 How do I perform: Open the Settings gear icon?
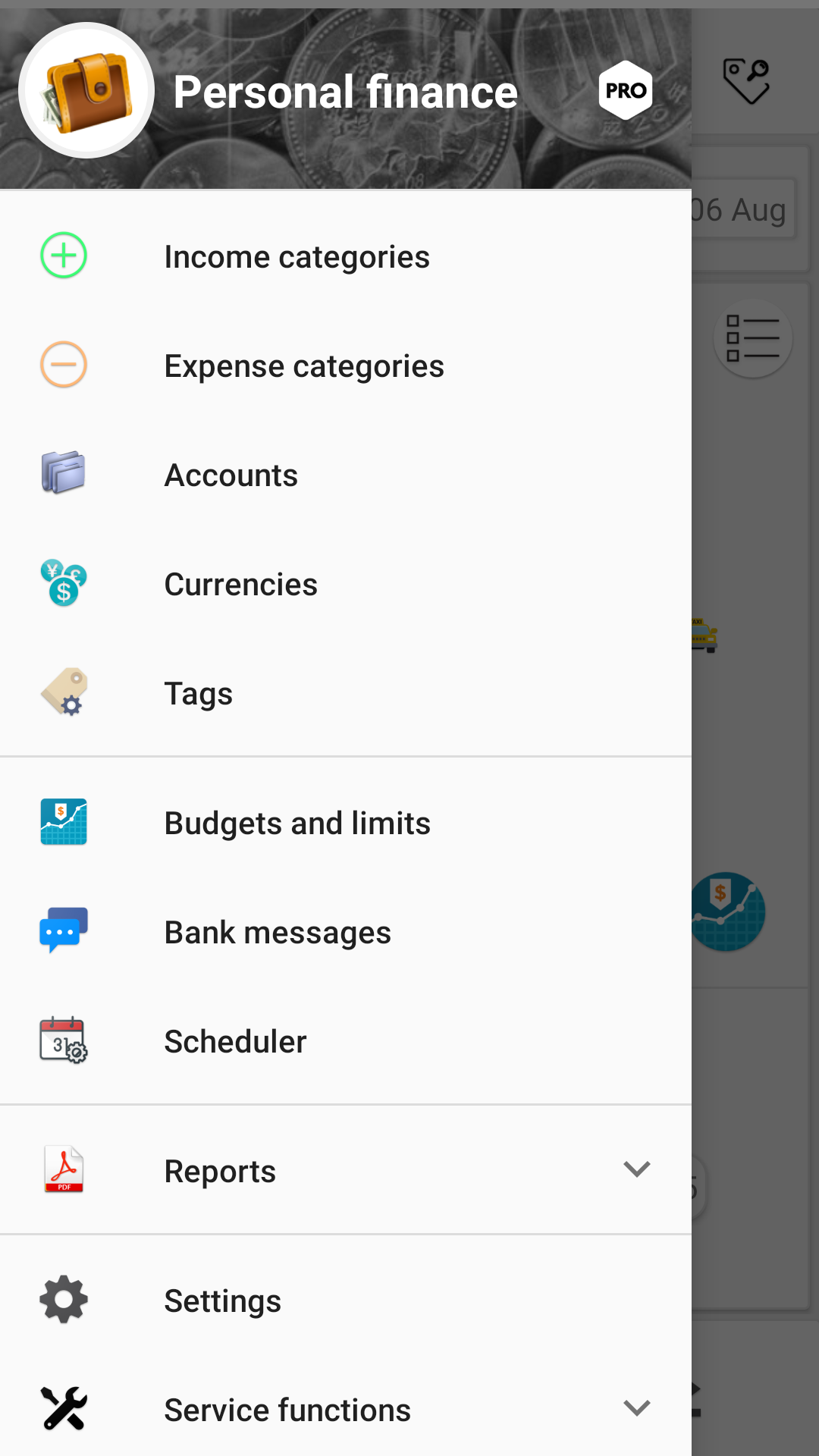[x=63, y=1300]
